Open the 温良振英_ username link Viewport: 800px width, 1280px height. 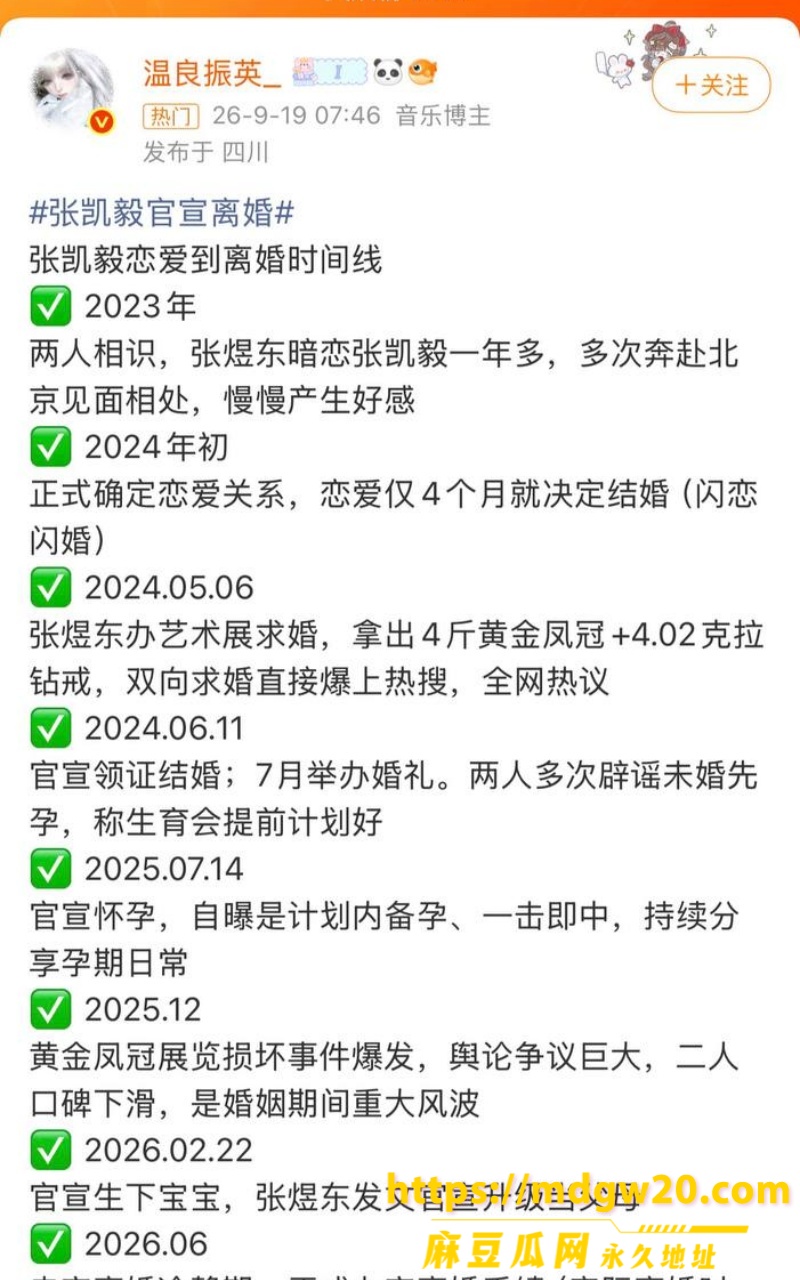[x=213, y=72]
